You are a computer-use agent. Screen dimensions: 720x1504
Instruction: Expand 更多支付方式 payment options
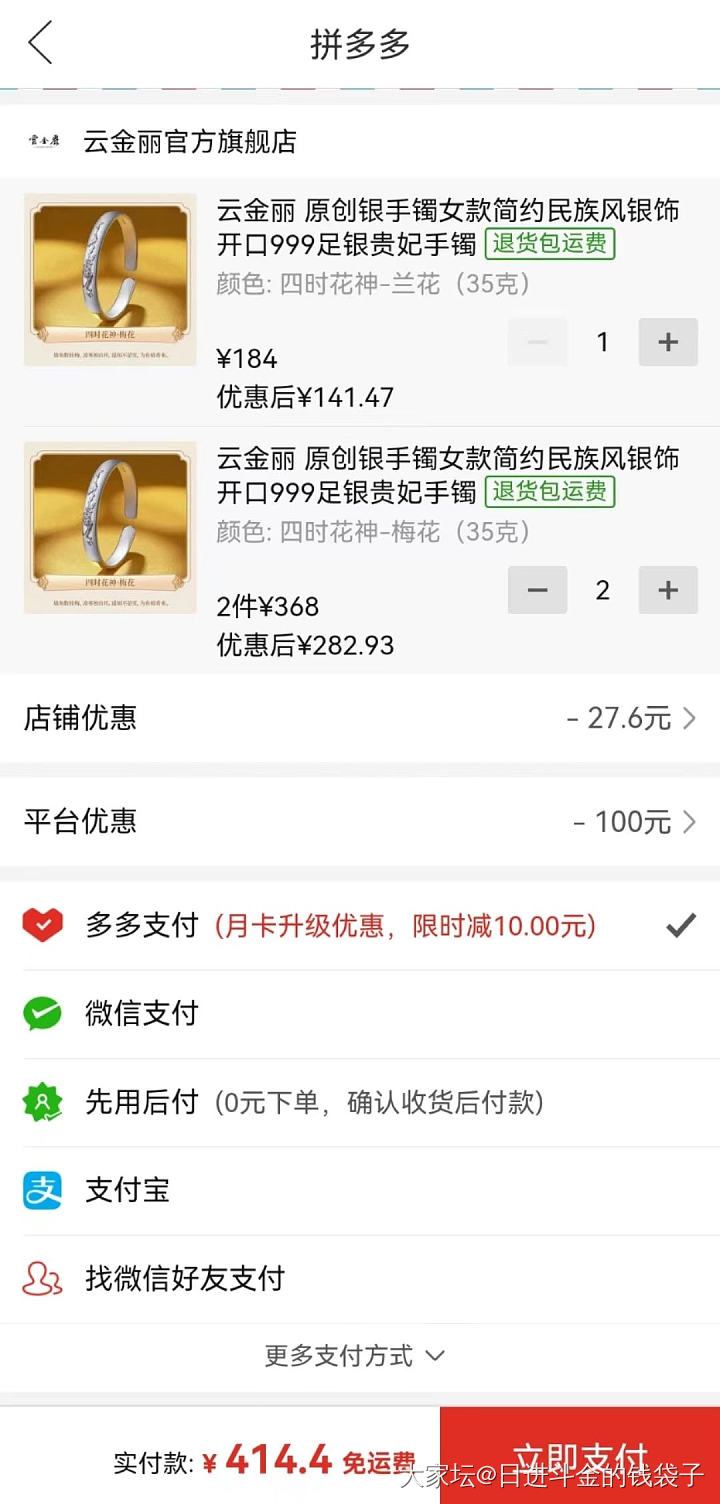pos(354,1356)
